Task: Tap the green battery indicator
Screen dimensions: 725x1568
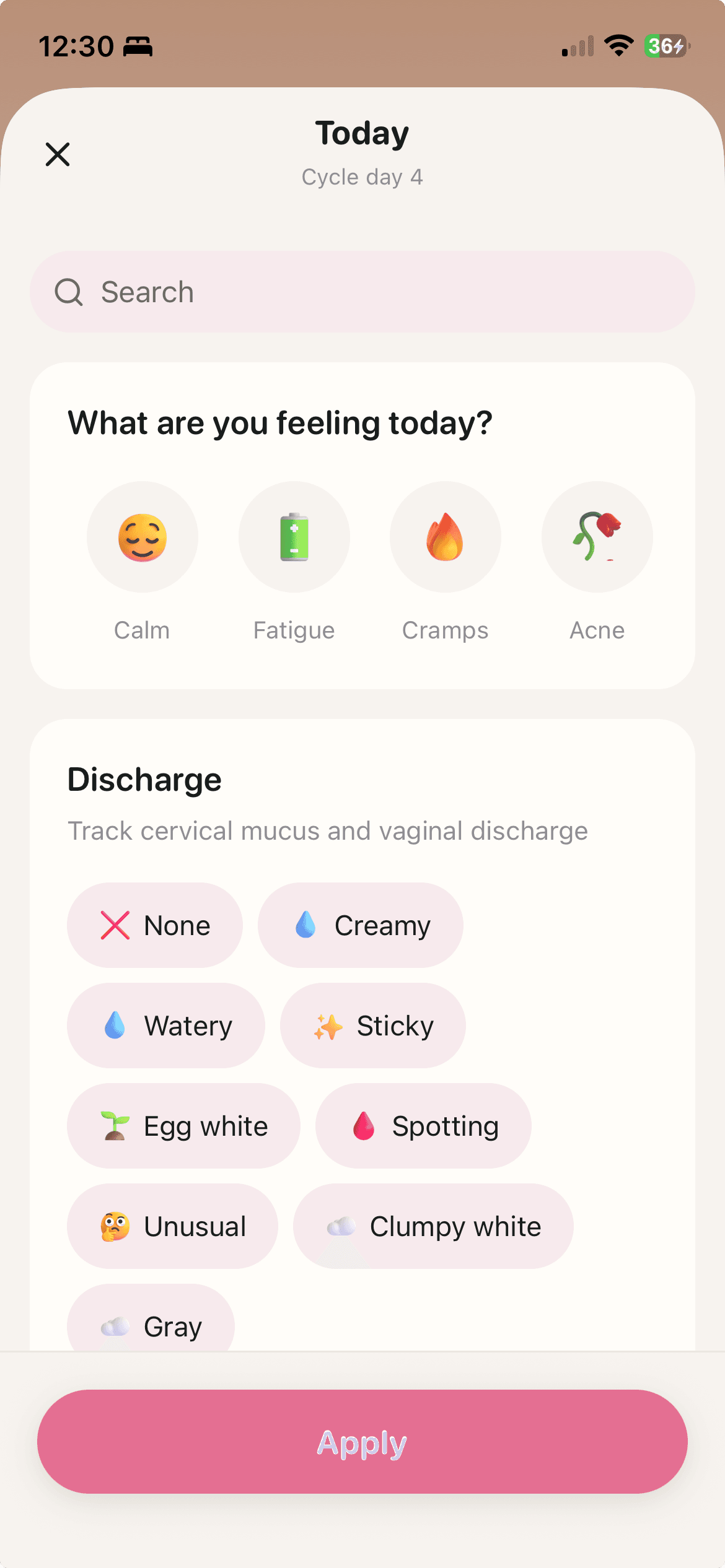Action: [x=666, y=45]
